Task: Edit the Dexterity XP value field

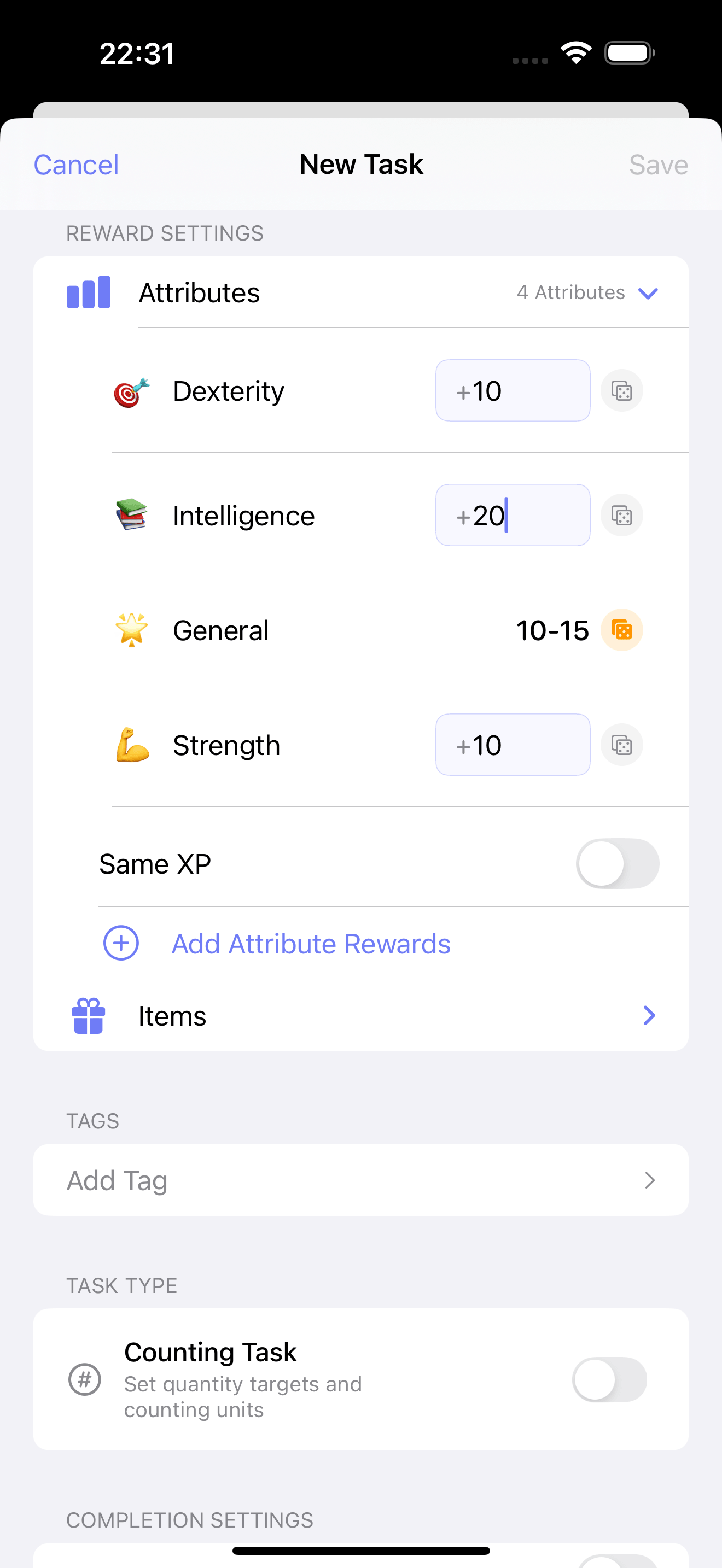Action: (x=513, y=391)
